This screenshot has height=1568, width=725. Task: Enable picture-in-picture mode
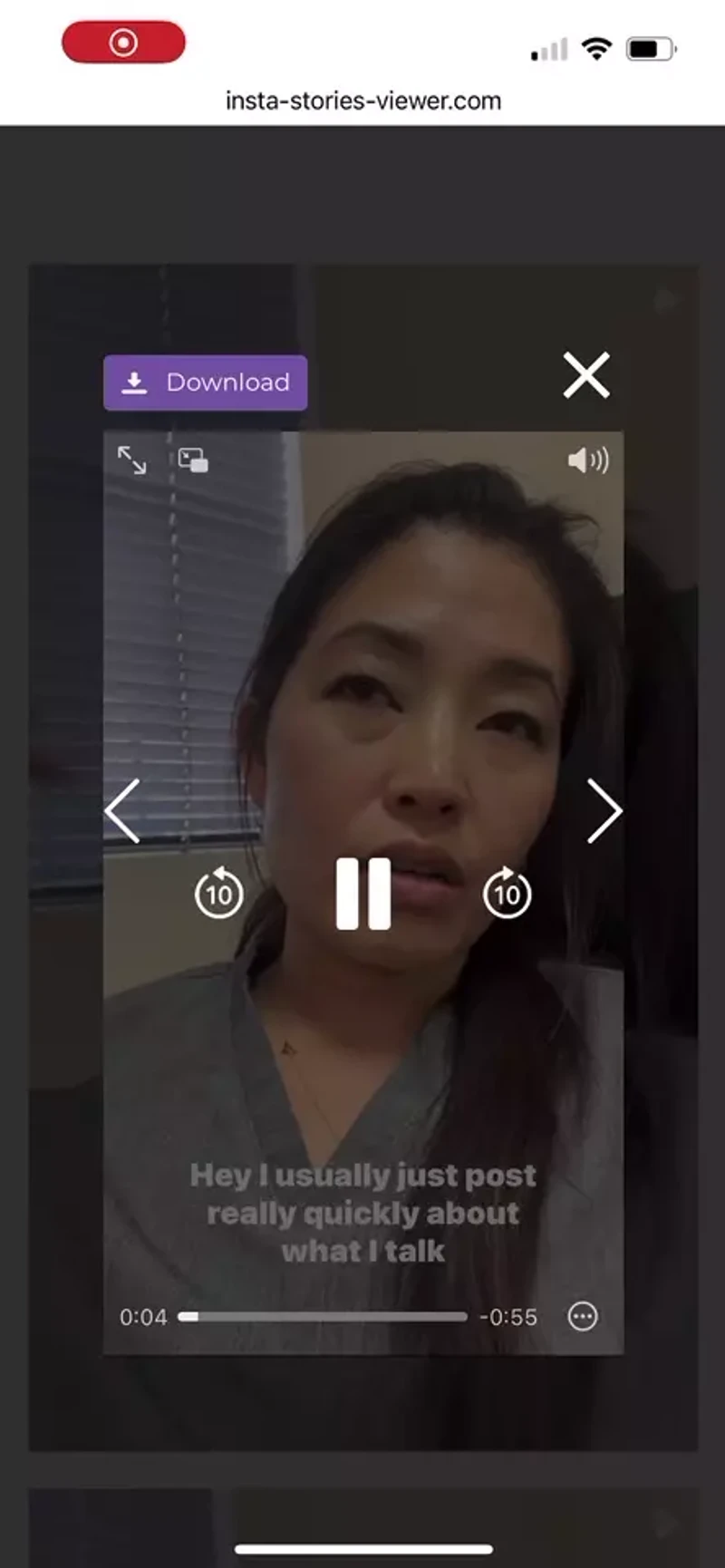(193, 460)
